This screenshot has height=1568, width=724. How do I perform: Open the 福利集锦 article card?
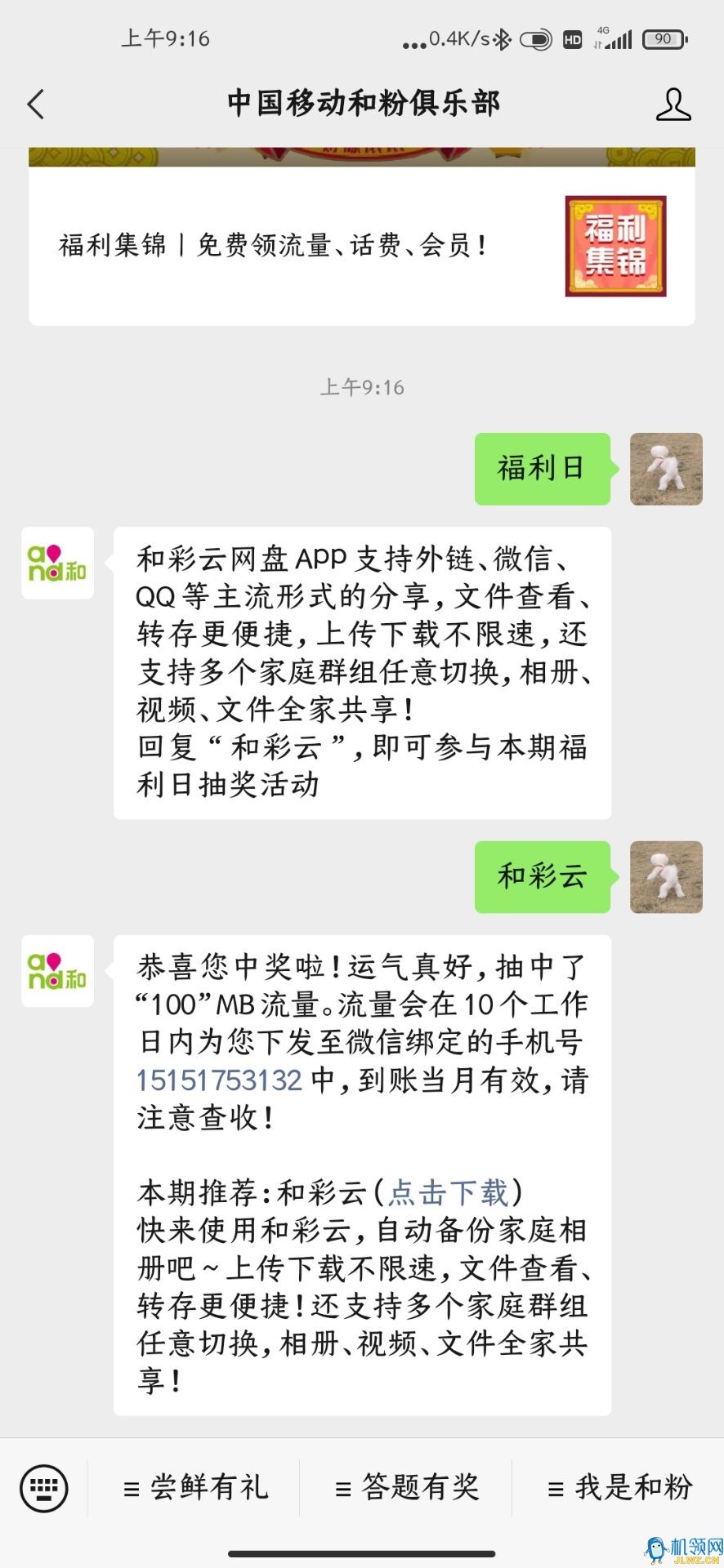361,245
